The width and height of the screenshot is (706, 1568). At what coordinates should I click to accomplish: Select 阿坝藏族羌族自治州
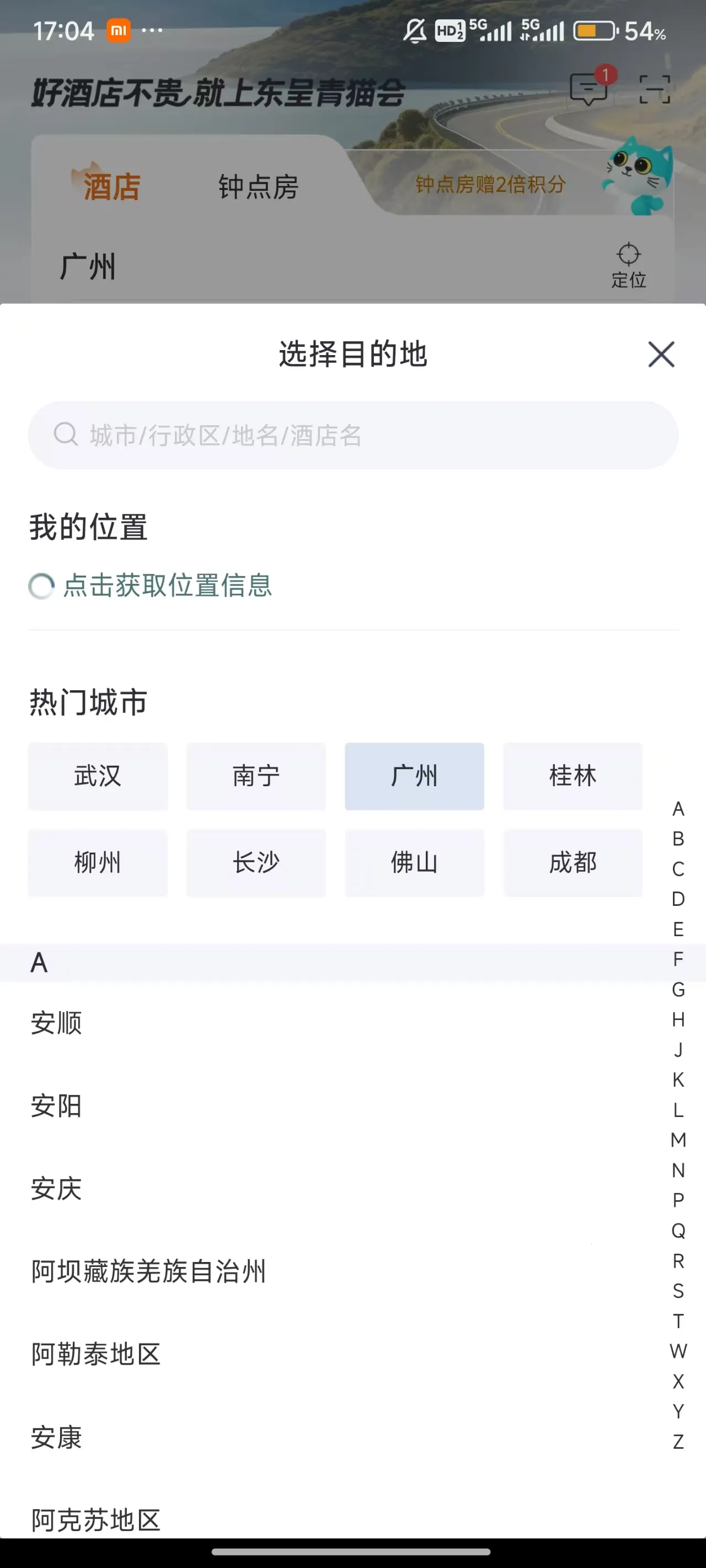pyautogui.click(x=148, y=1271)
